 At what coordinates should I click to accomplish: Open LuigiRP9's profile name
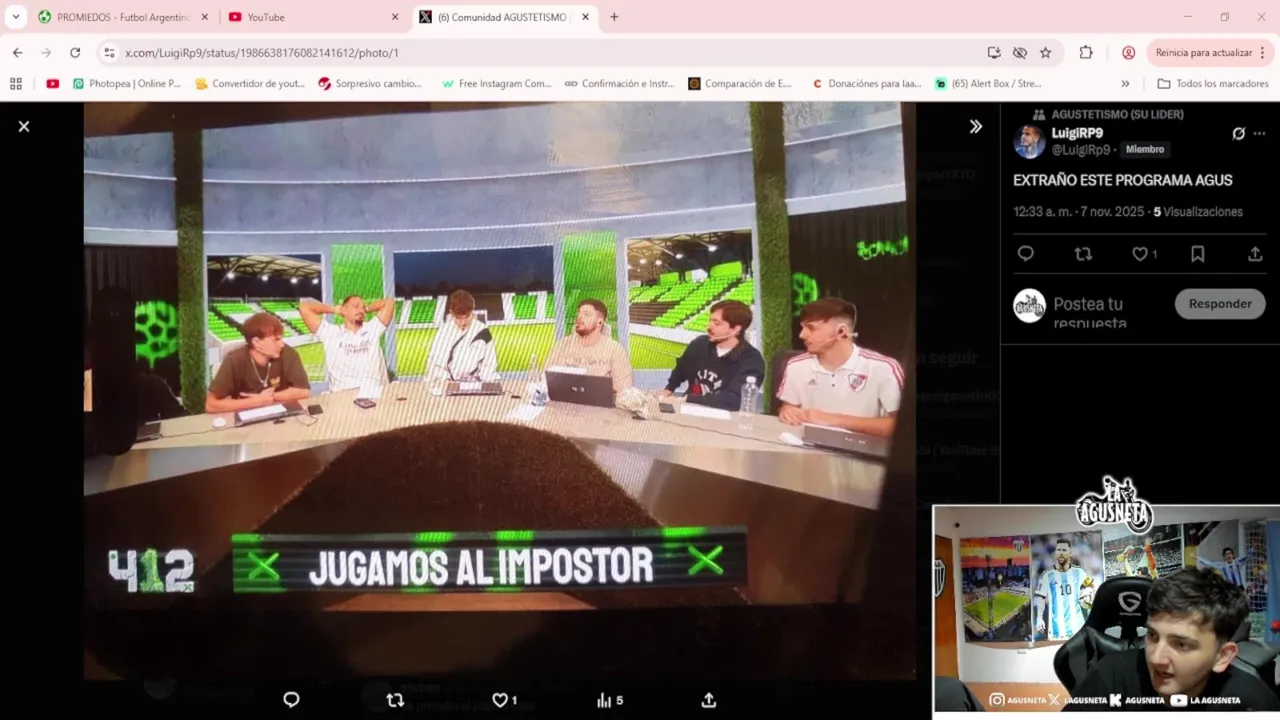(x=1077, y=133)
